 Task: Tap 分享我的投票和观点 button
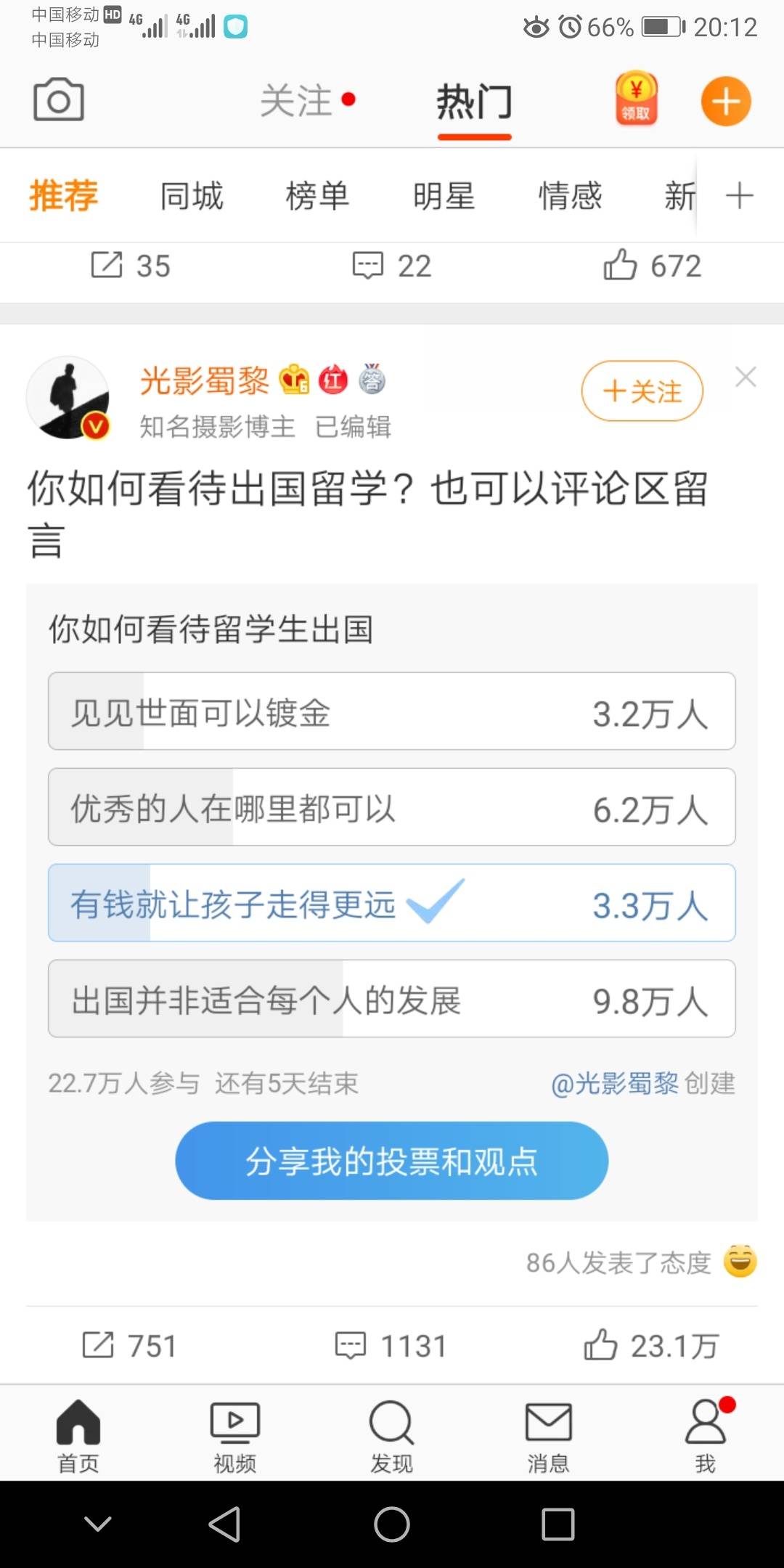(x=392, y=1161)
